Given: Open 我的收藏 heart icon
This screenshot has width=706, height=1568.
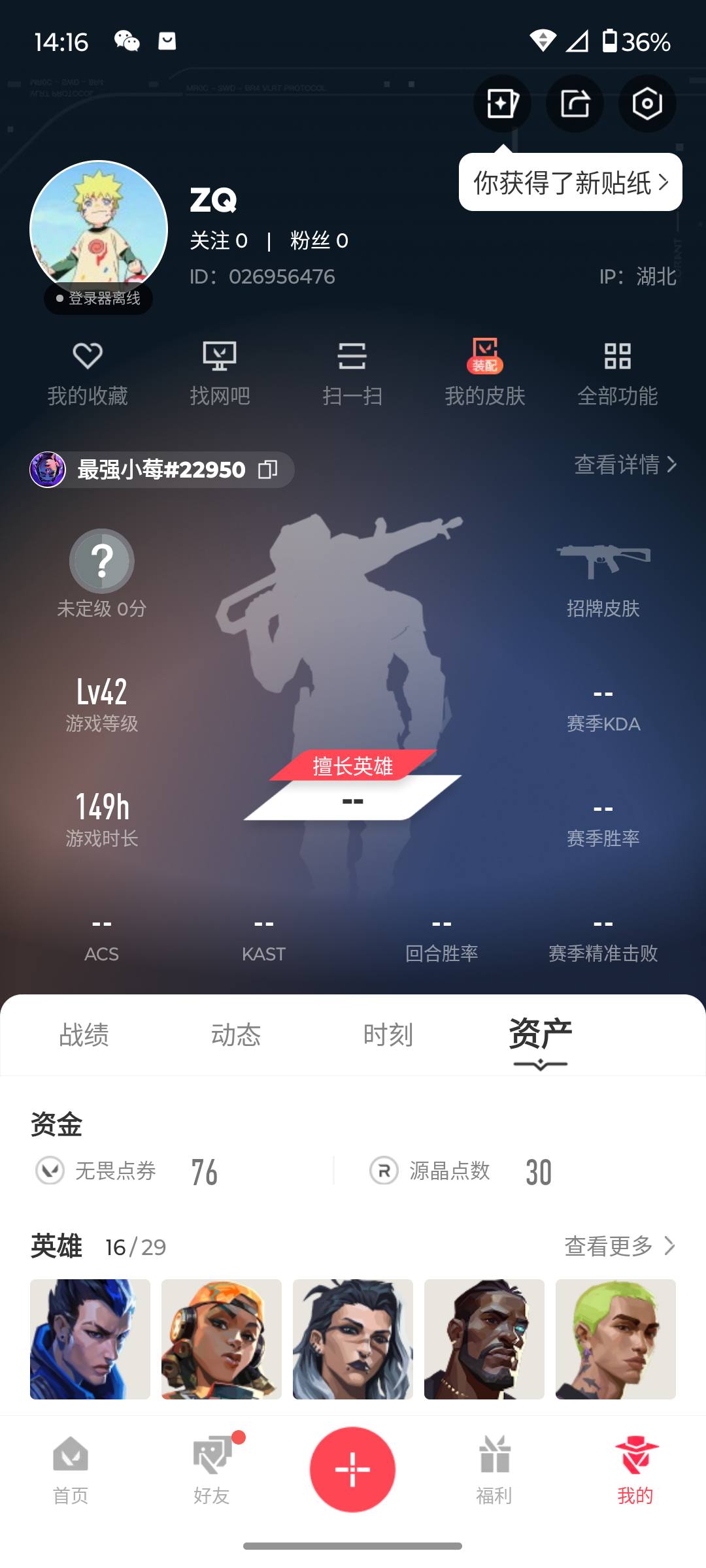Looking at the screenshot, I should click(x=89, y=372).
